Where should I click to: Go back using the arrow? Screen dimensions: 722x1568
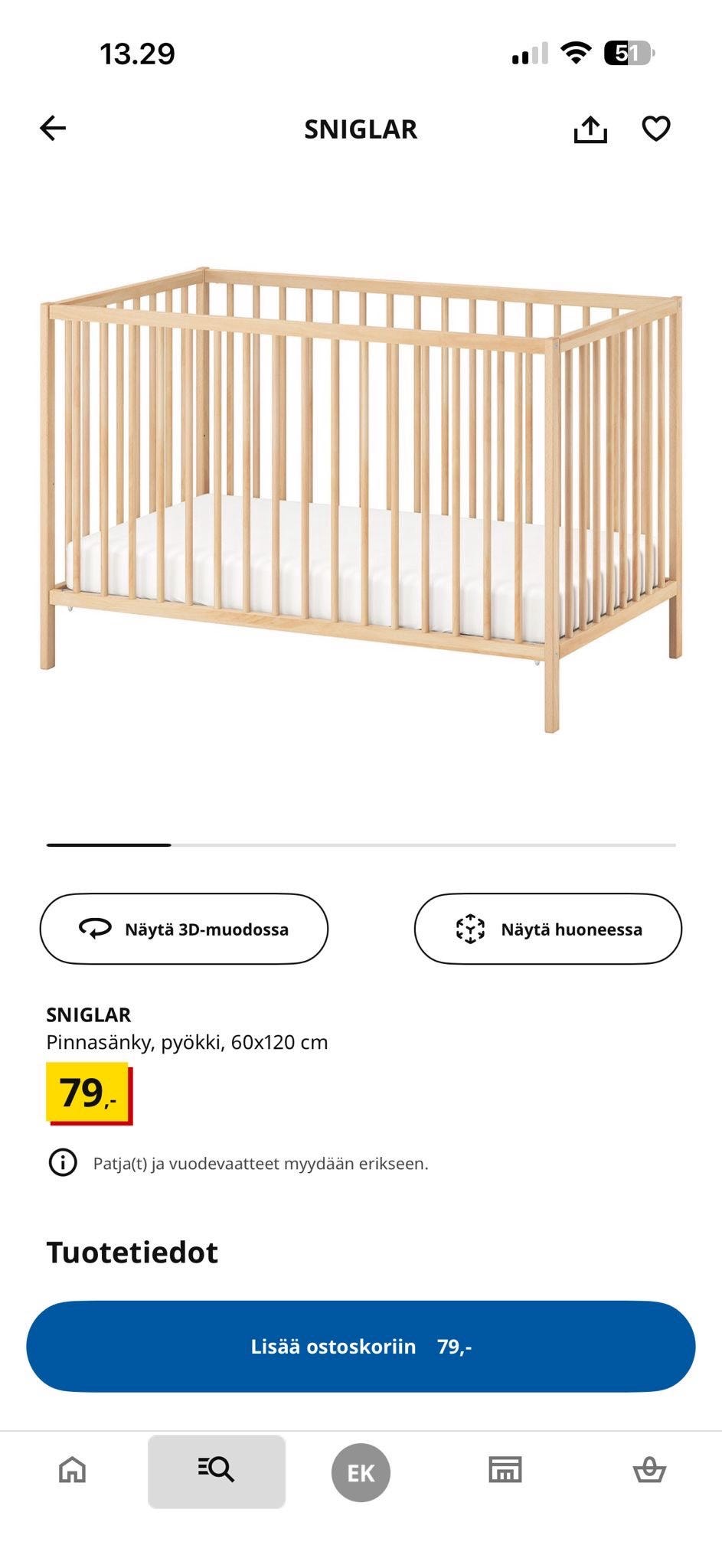pyautogui.click(x=53, y=129)
